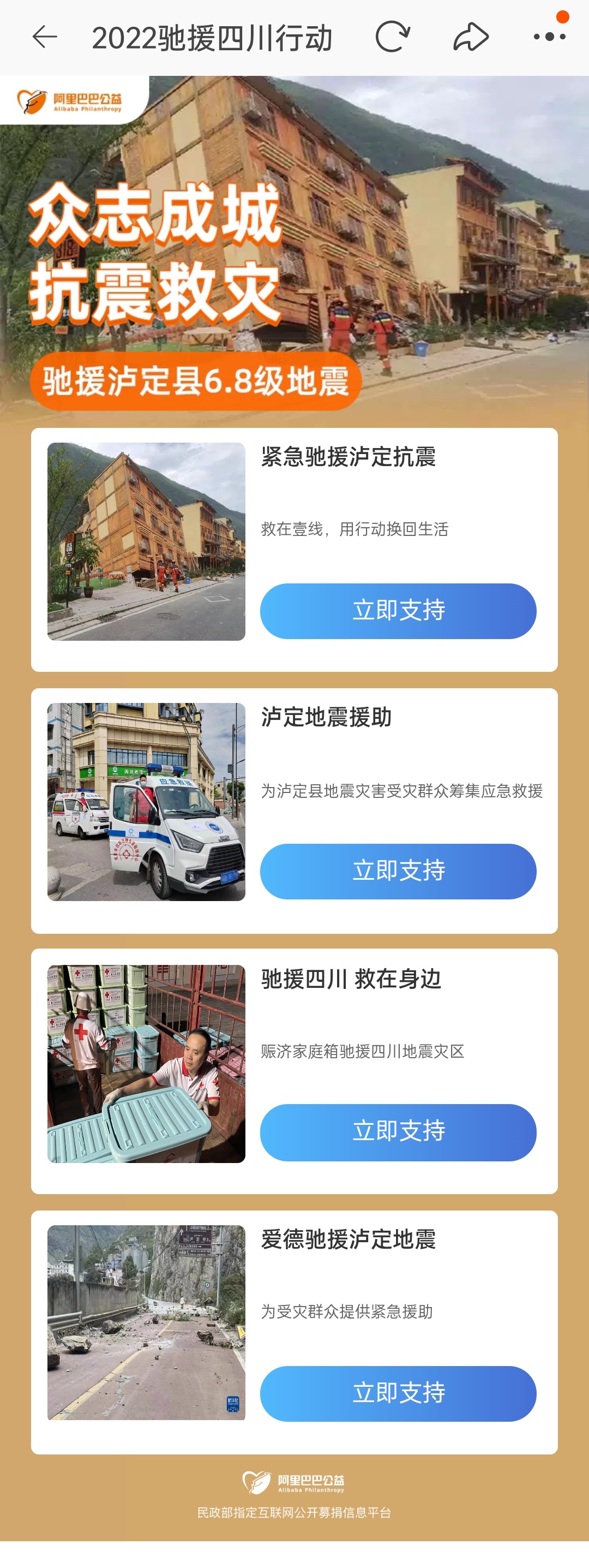This screenshot has width=589, height=1568.
Task: Open the three-dot overflow menu
Action: [x=549, y=37]
